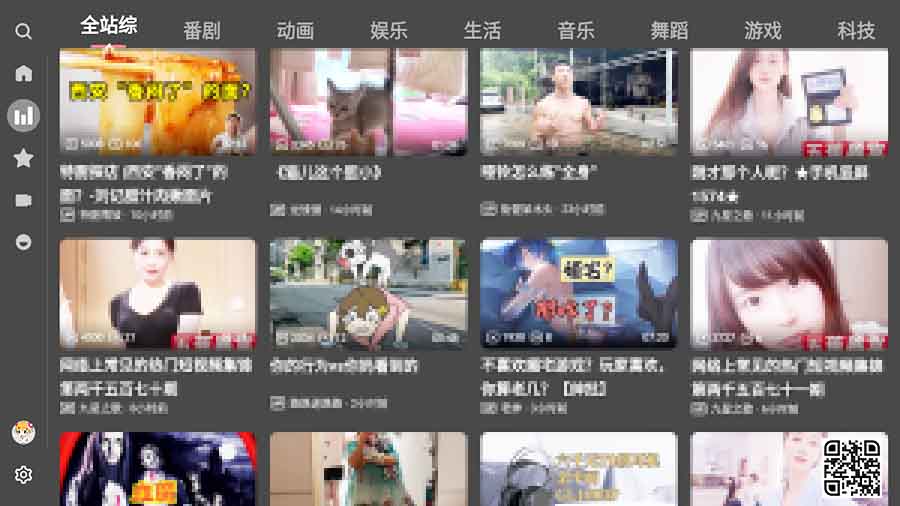
Task: Open the cat video with pink background
Action: tap(368, 102)
